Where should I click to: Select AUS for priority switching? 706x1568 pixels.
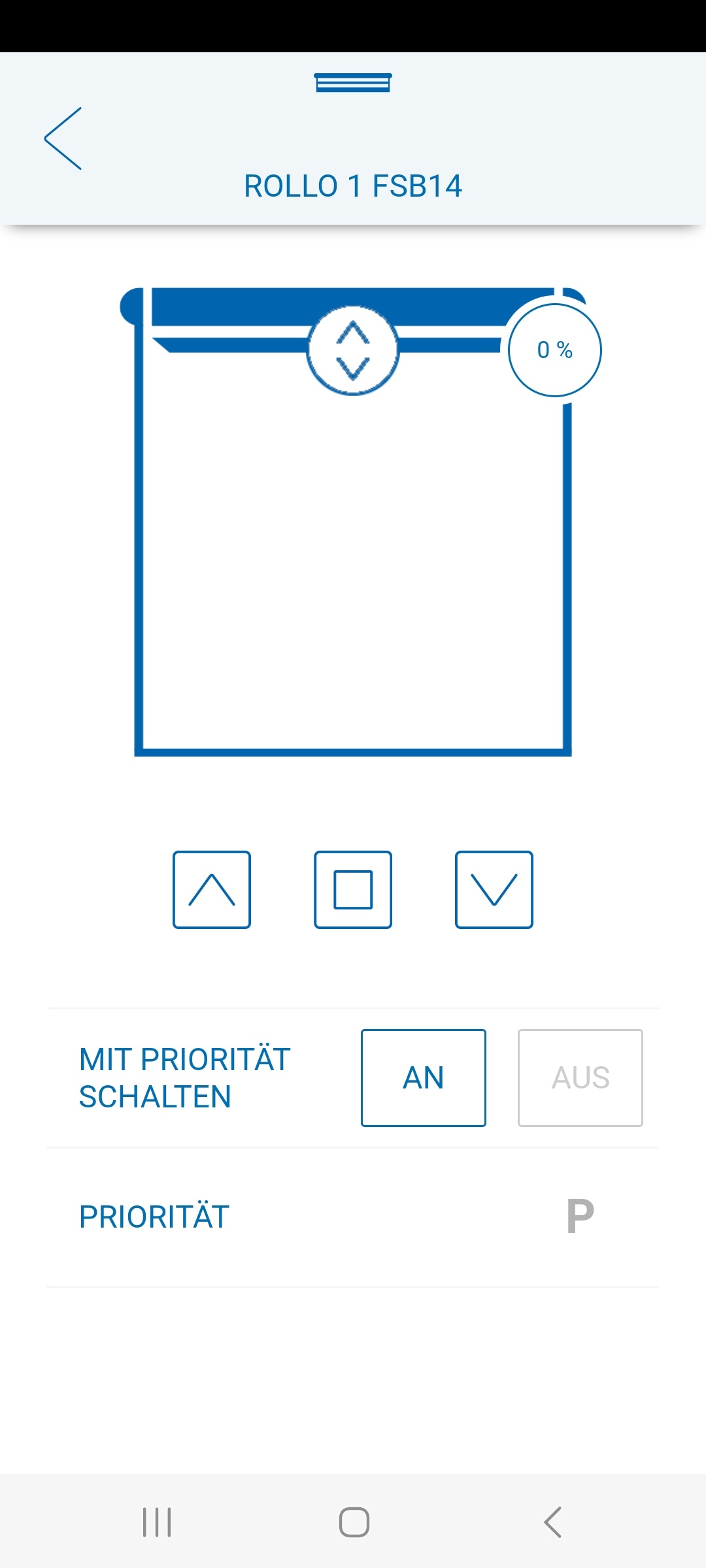point(580,1078)
